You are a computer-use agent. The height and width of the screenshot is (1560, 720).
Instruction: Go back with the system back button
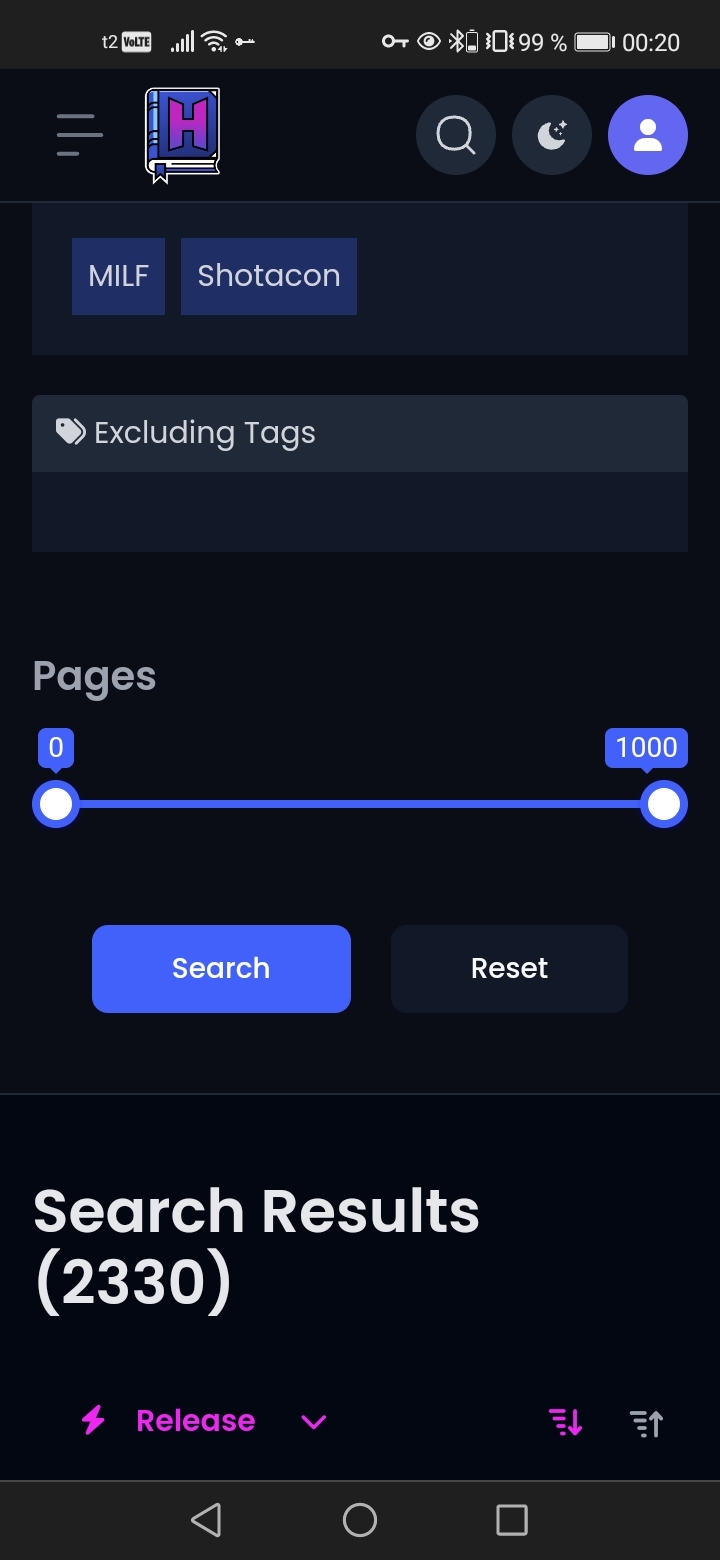206,1520
